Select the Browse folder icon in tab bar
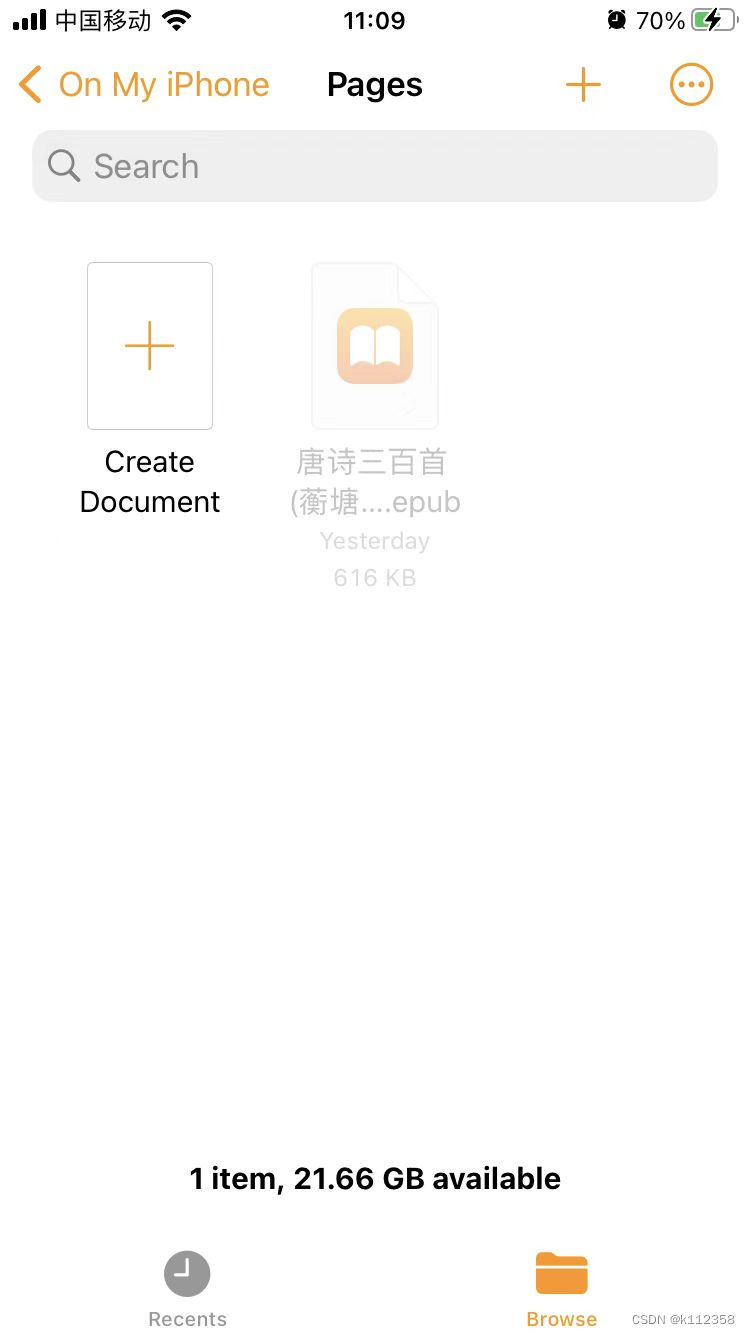Viewport: 750px width, 1334px height. click(x=561, y=1272)
